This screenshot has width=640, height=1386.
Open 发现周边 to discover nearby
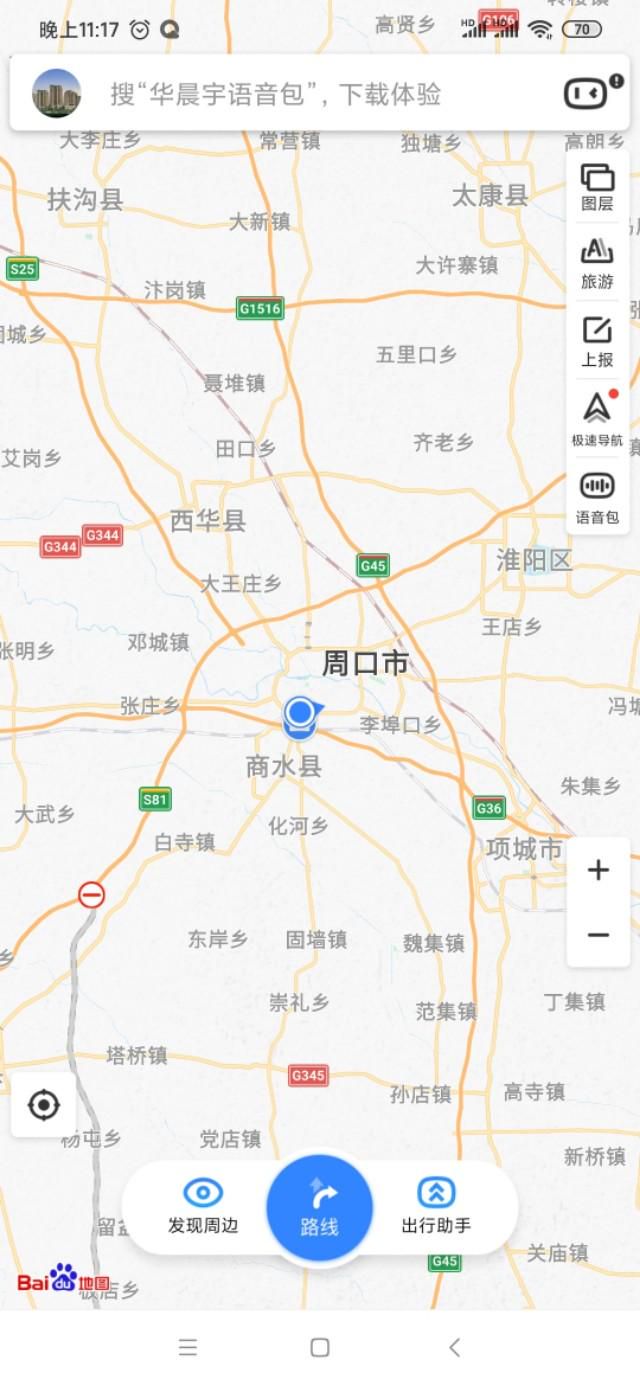(x=203, y=1206)
